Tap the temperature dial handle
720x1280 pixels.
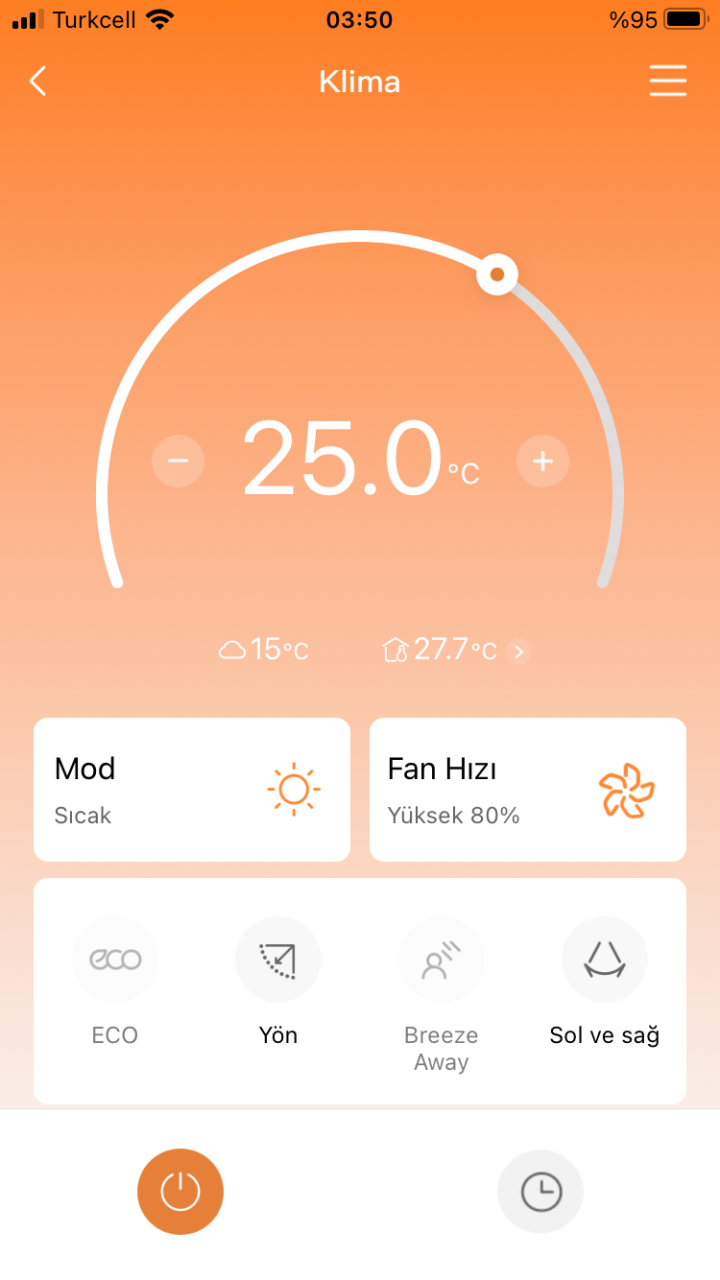(x=497, y=273)
